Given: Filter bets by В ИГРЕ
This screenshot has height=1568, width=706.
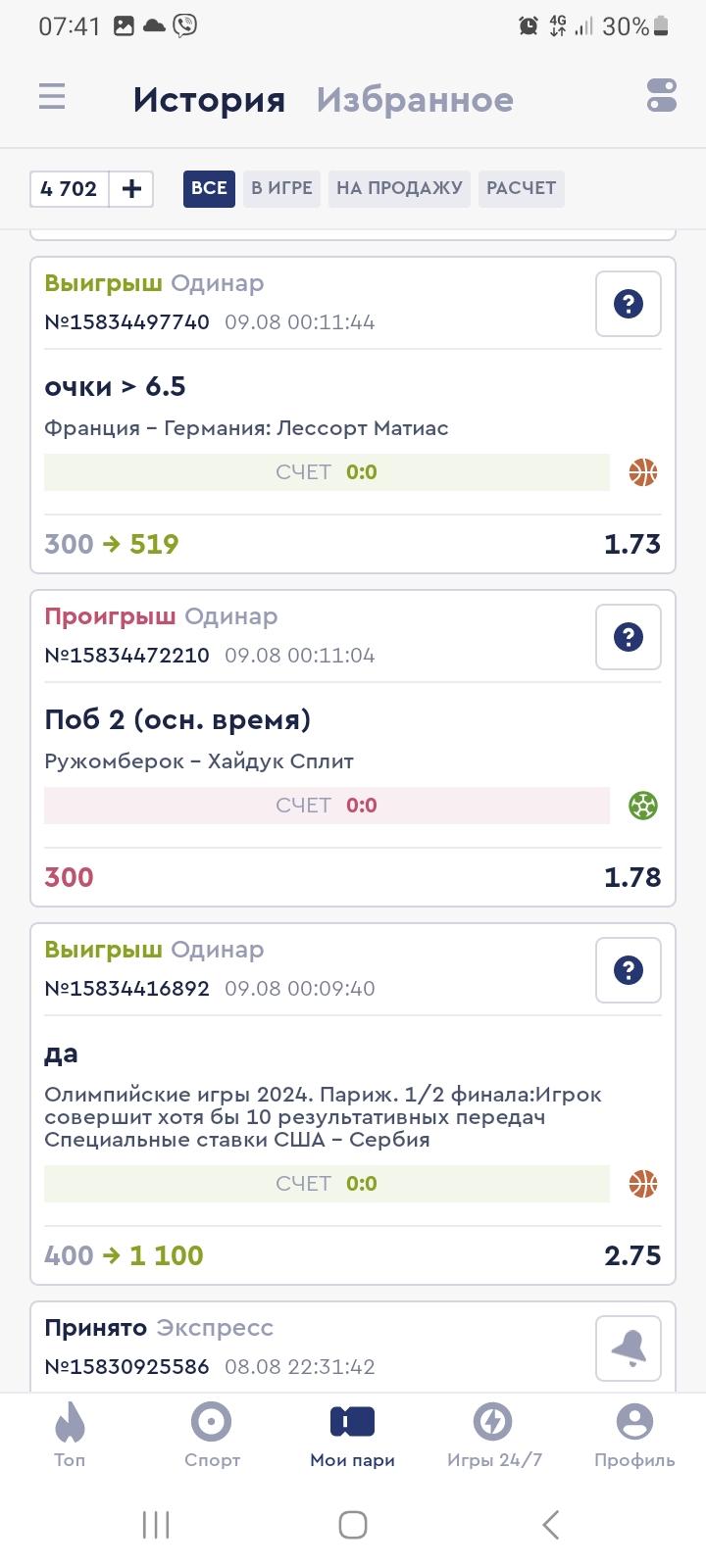Looking at the screenshot, I should tap(281, 188).
